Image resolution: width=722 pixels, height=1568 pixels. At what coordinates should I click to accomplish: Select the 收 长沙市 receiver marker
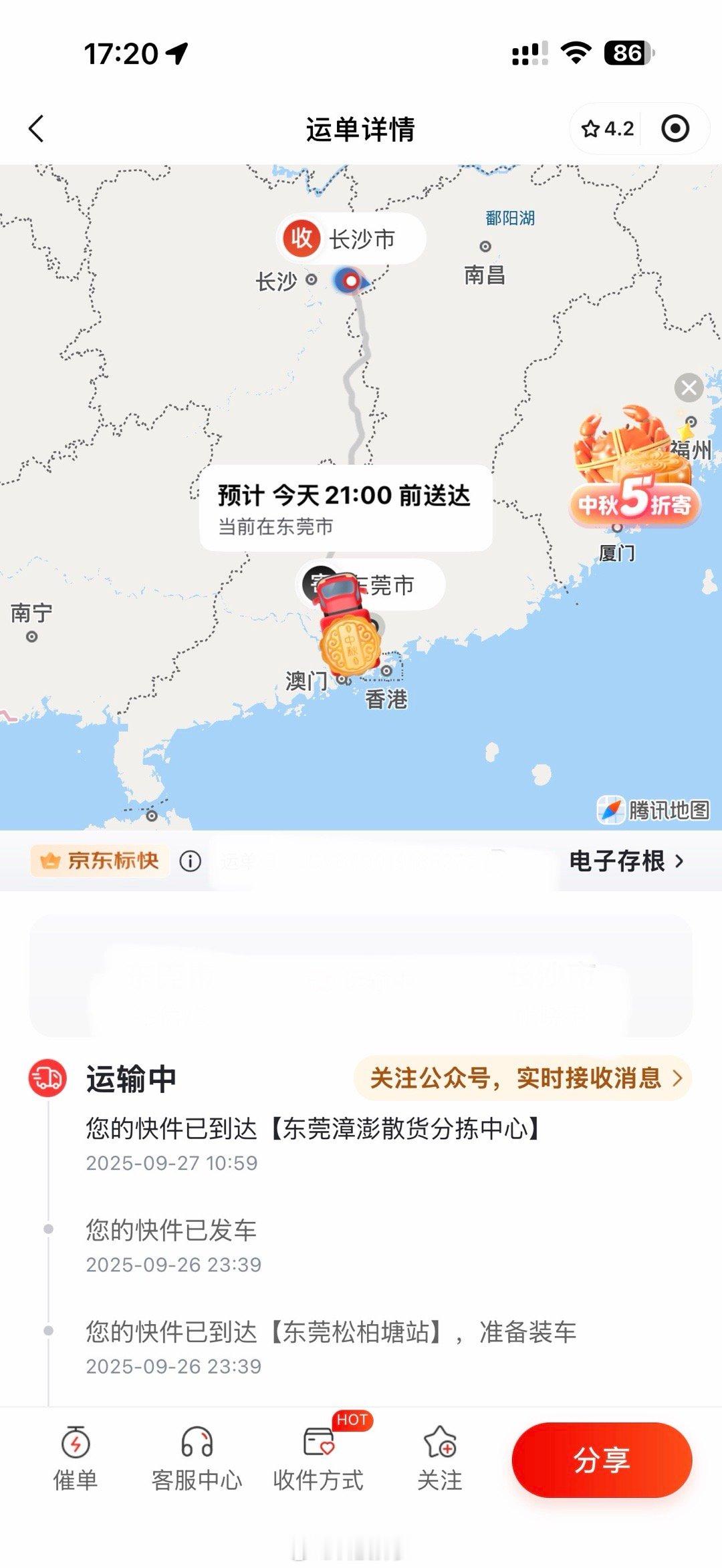(x=352, y=239)
